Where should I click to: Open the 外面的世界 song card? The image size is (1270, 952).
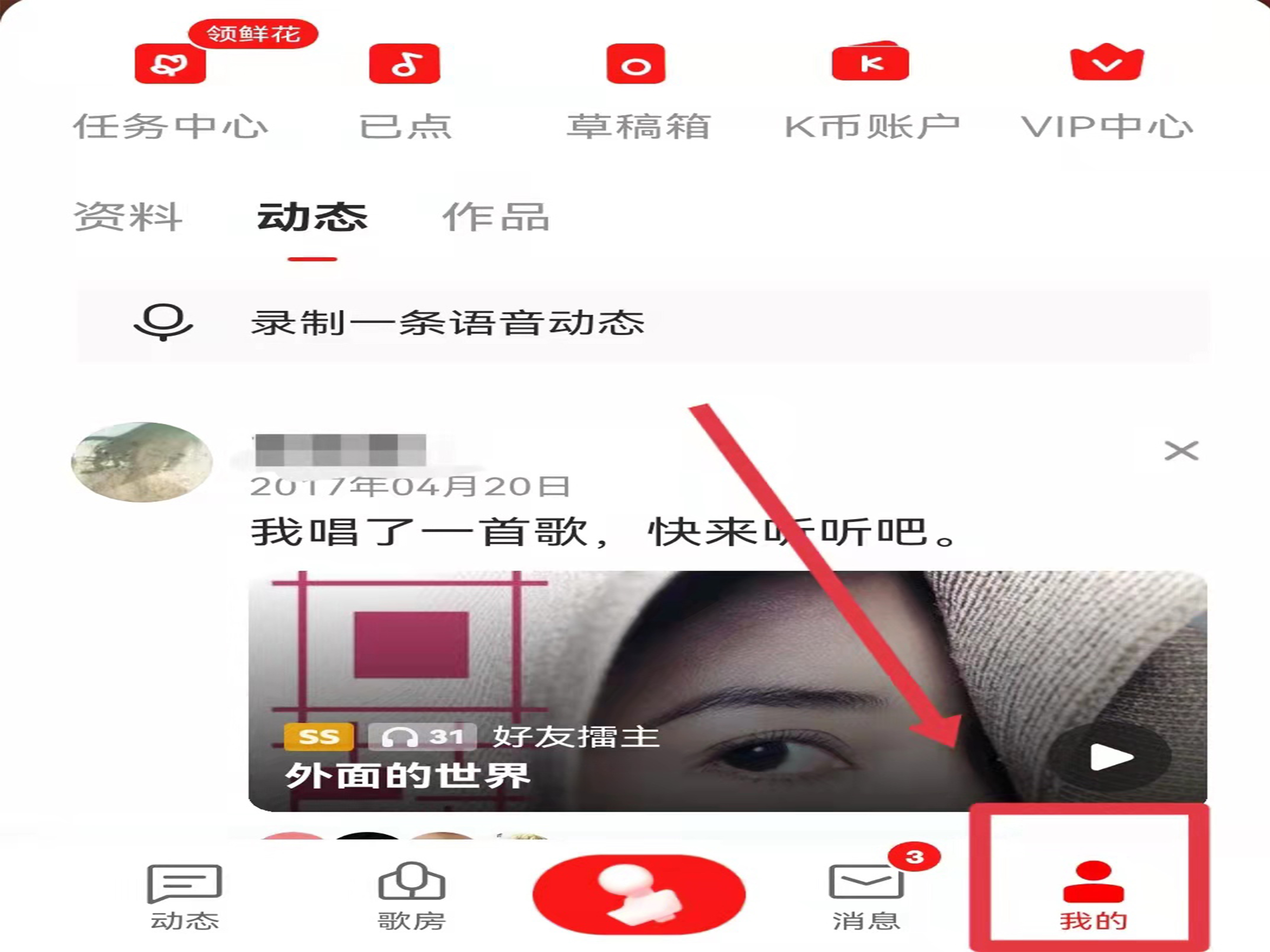pos(632,689)
